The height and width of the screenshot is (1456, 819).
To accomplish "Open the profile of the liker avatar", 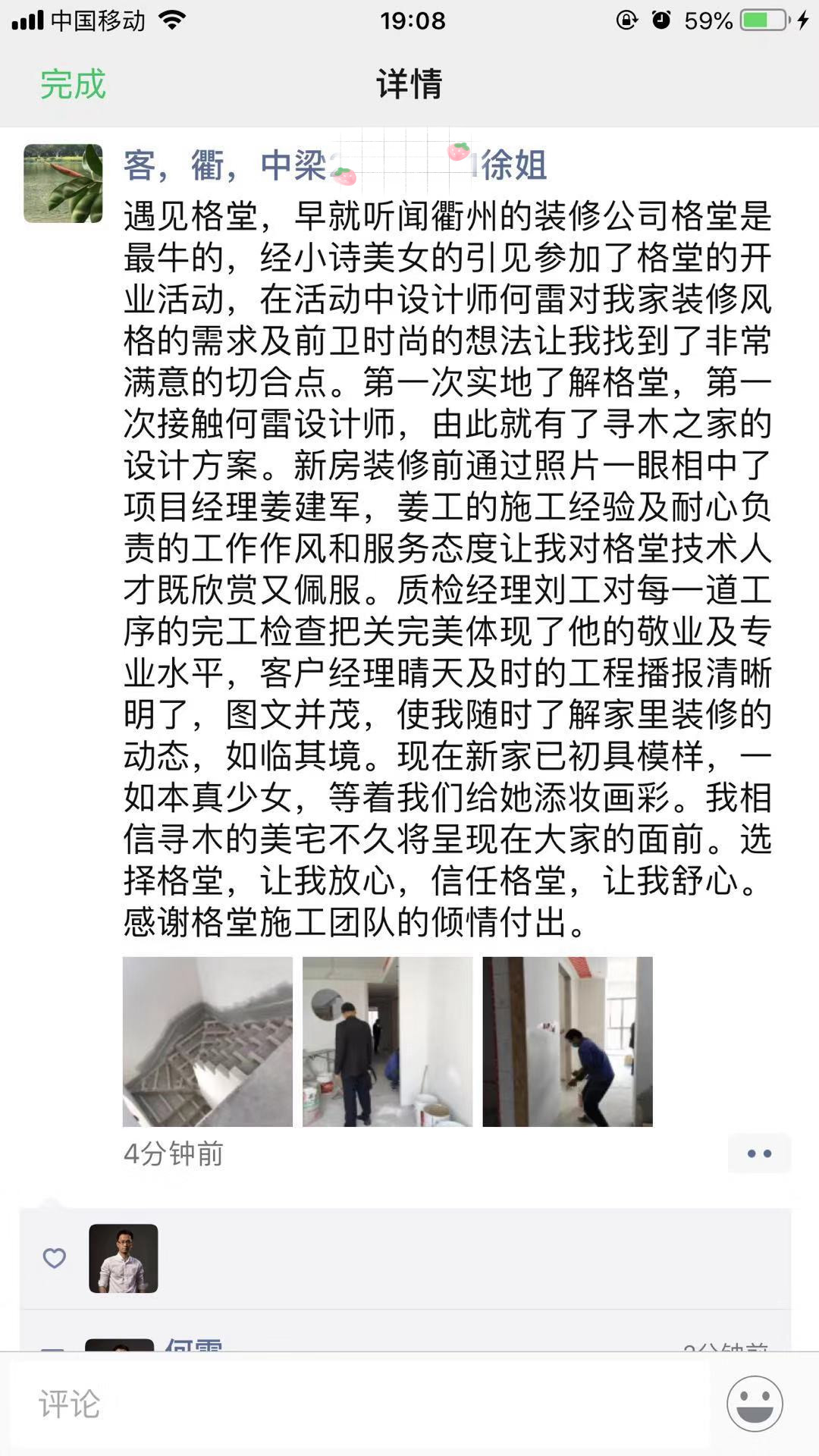I will (124, 1259).
